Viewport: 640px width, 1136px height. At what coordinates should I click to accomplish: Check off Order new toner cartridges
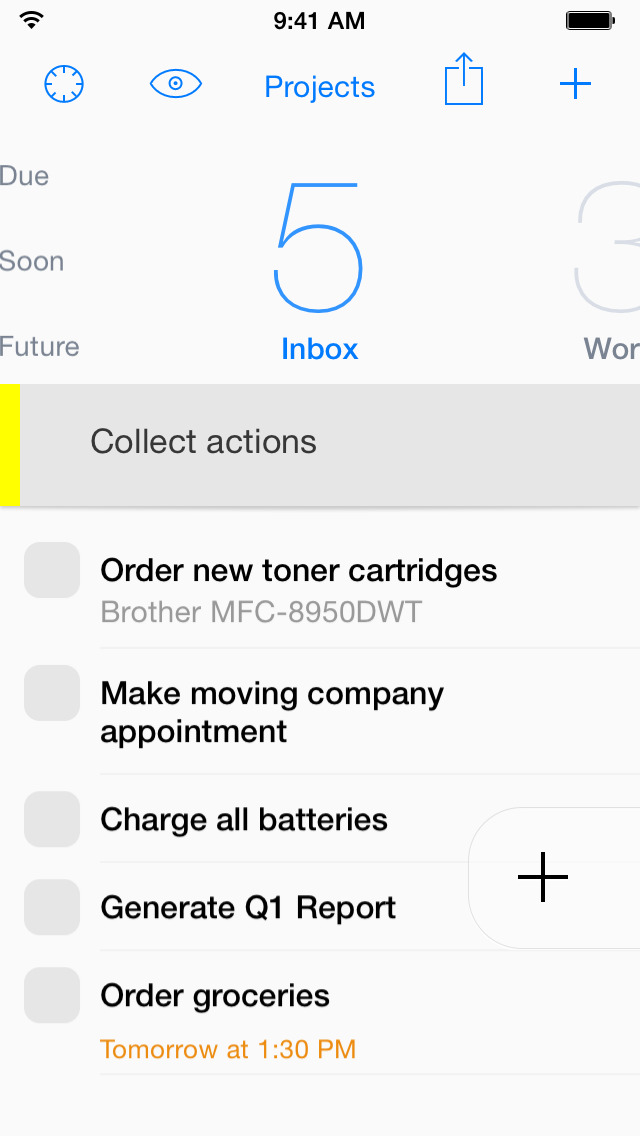(52, 570)
